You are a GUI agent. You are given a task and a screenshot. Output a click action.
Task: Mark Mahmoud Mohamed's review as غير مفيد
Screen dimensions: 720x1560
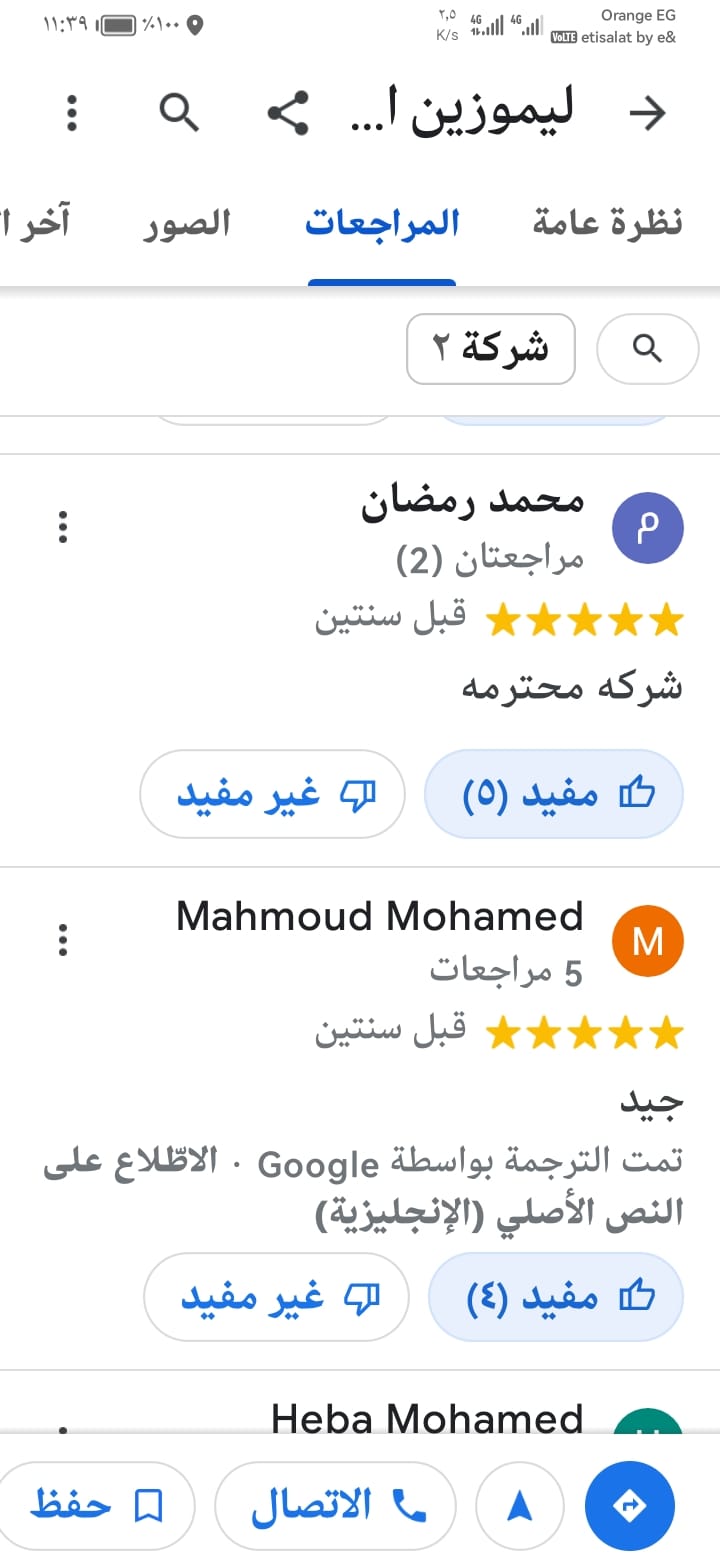tap(276, 1297)
